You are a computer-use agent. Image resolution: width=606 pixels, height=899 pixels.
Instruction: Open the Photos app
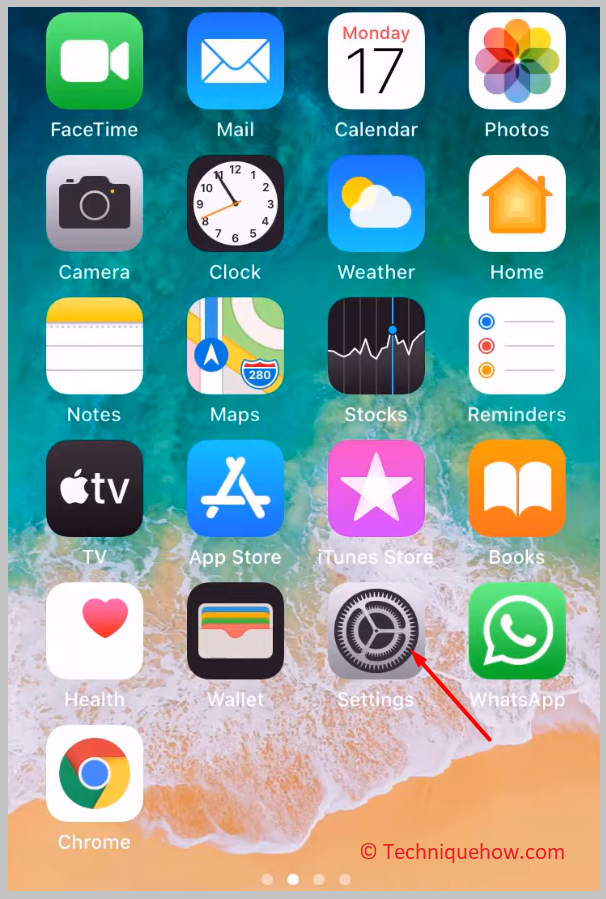517,61
